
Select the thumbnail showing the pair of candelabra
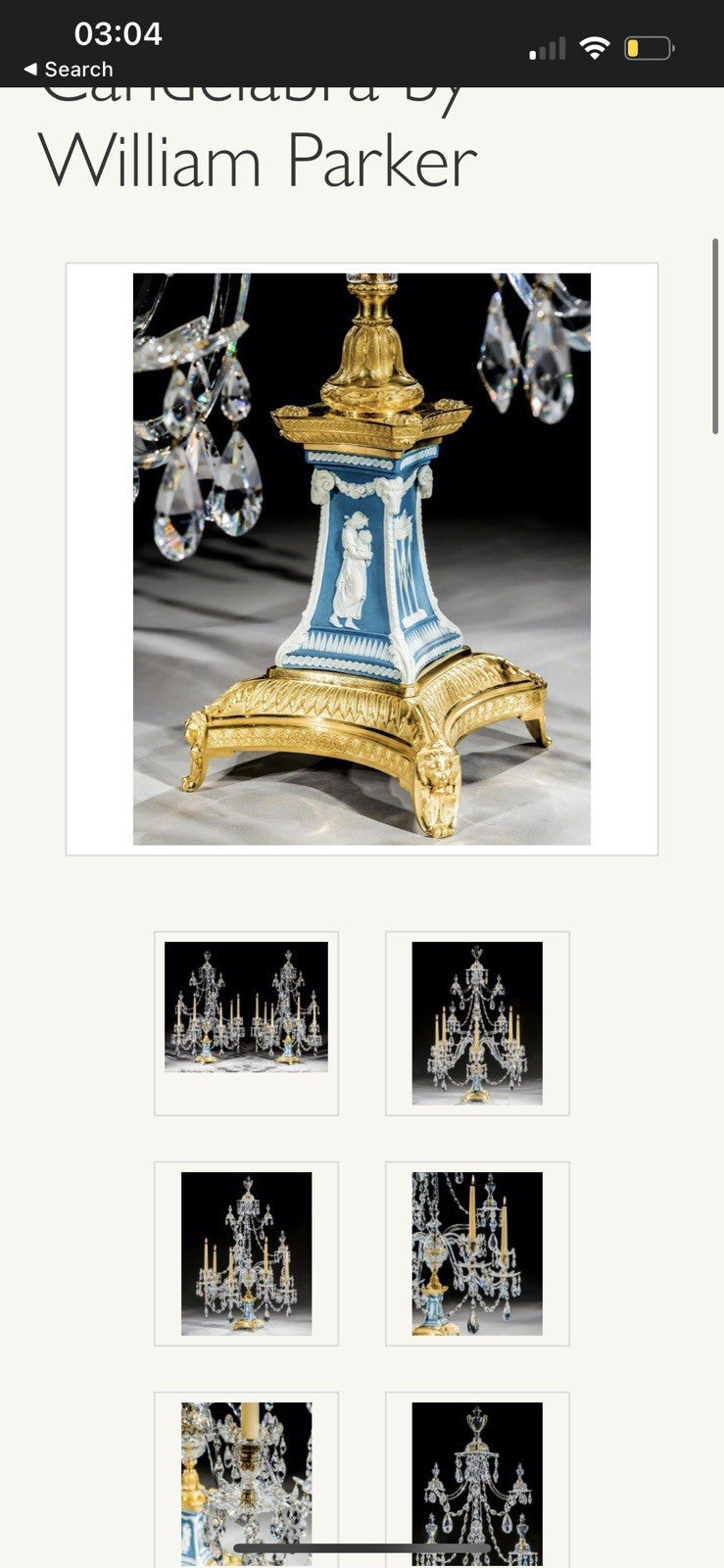(x=246, y=1007)
